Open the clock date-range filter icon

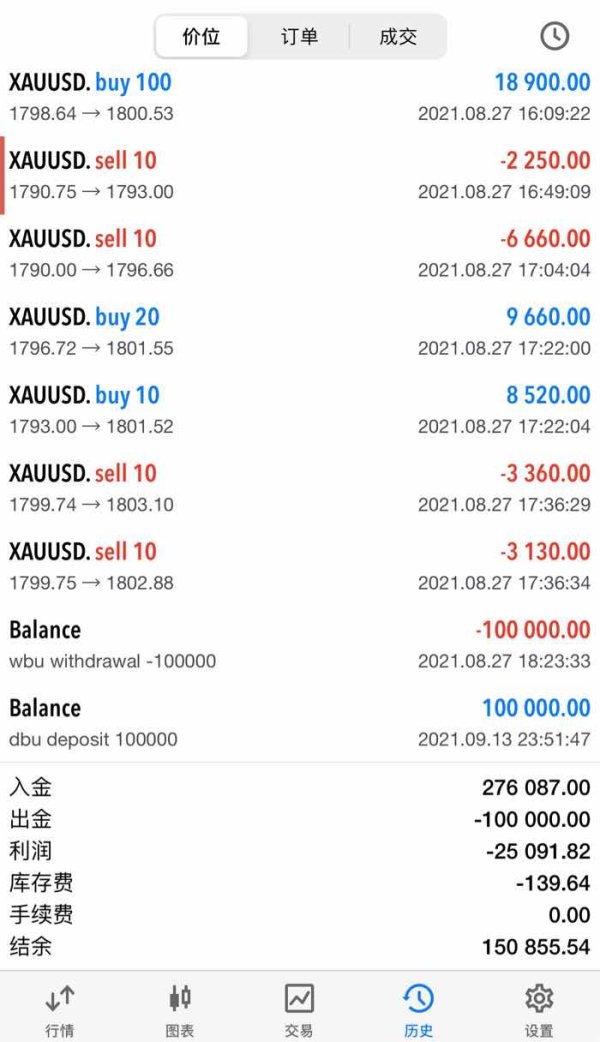pos(554,36)
